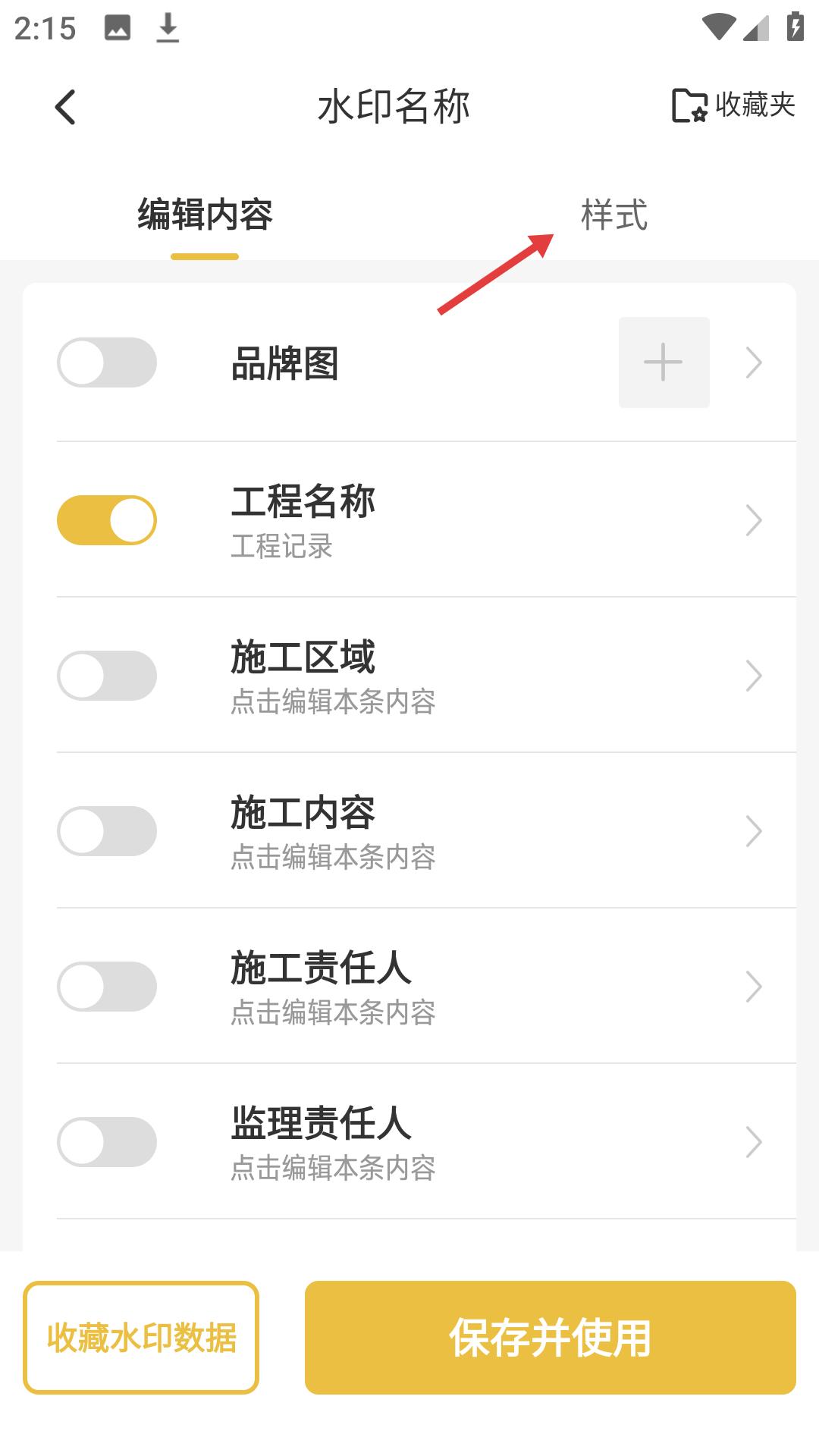The image size is (819, 1456).
Task: Tap the battery icon in the status bar
Action: tap(795, 25)
